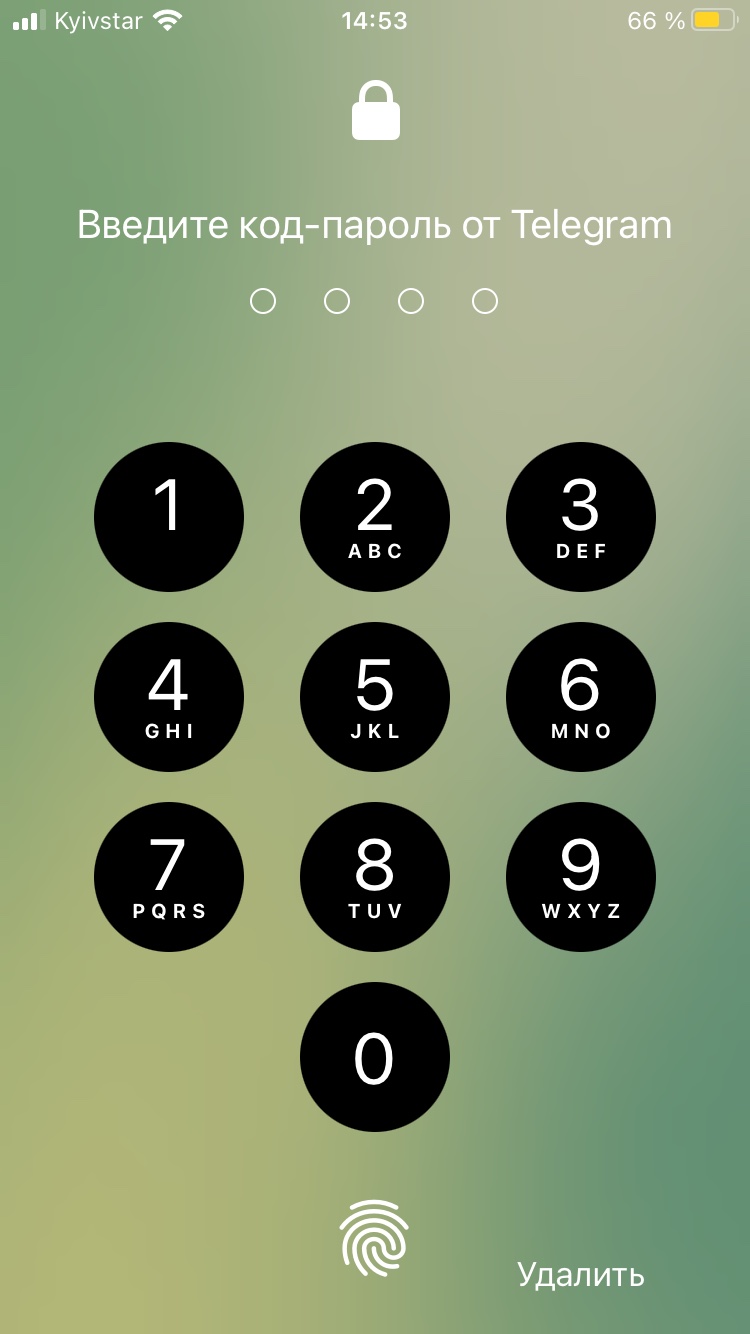Image resolution: width=750 pixels, height=1334 pixels.
Task: Enter digit 1 on the keypad
Action: coord(169,517)
